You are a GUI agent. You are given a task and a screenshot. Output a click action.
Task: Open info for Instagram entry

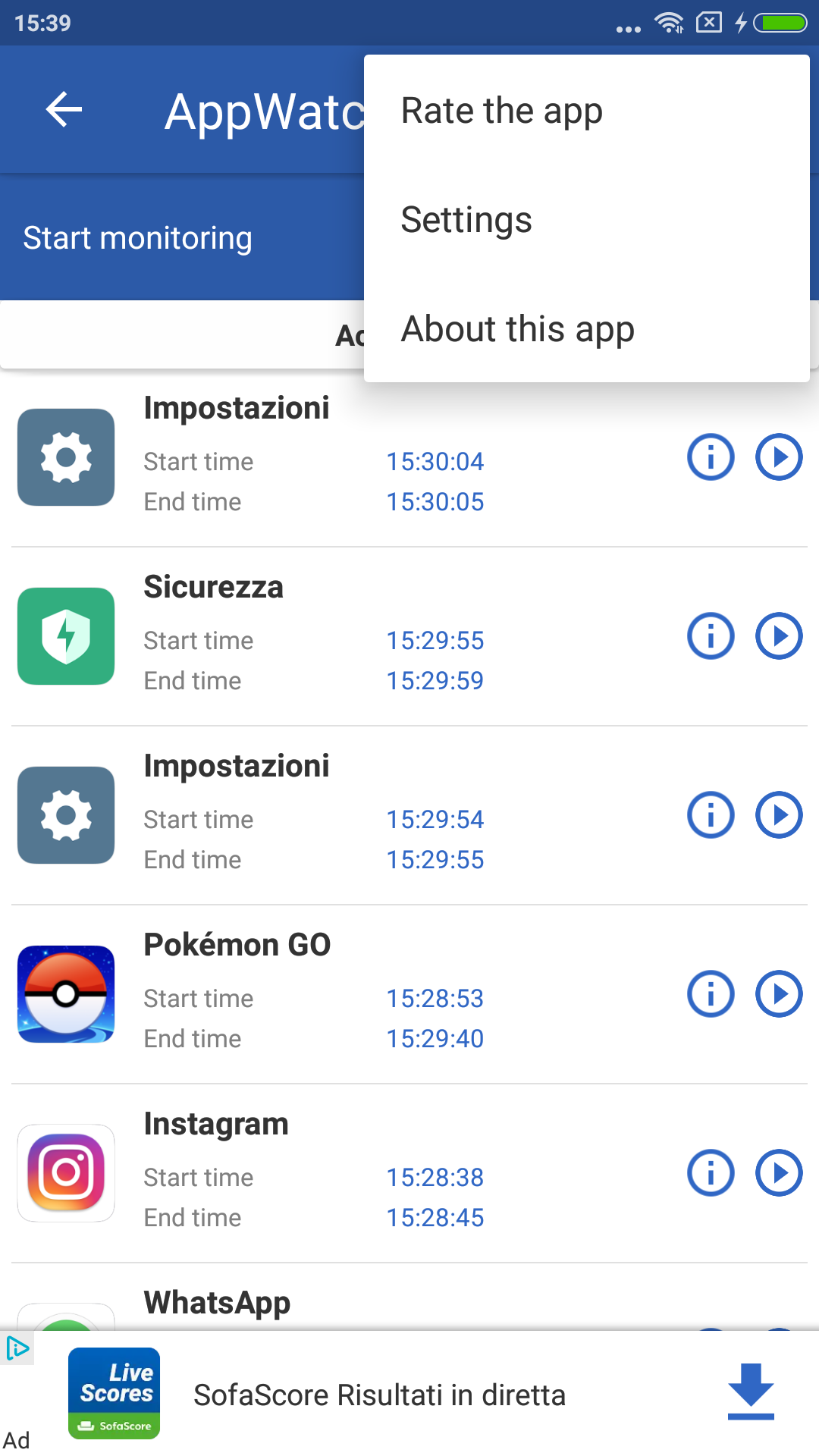[x=711, y=1173]
